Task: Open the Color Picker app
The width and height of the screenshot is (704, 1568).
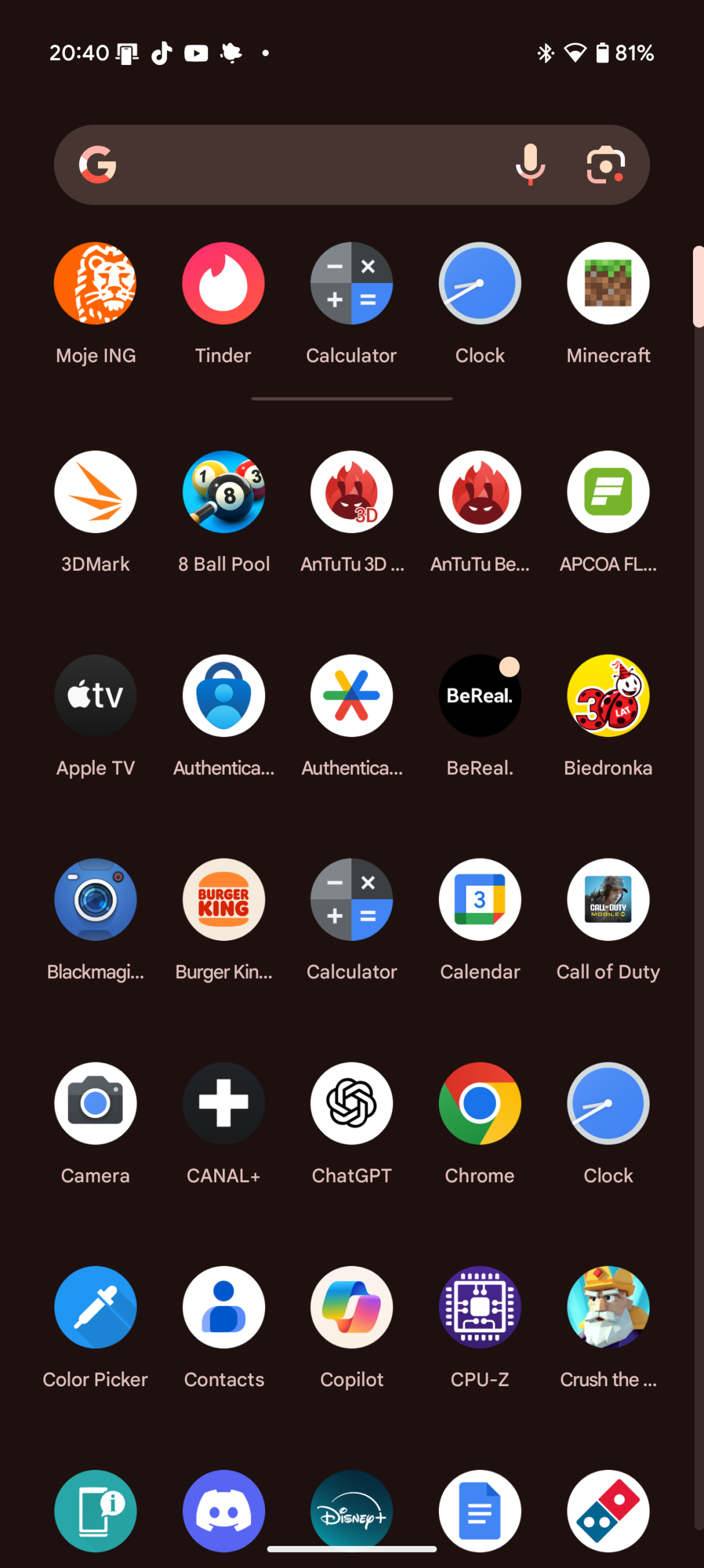Action: (95, 1307)
